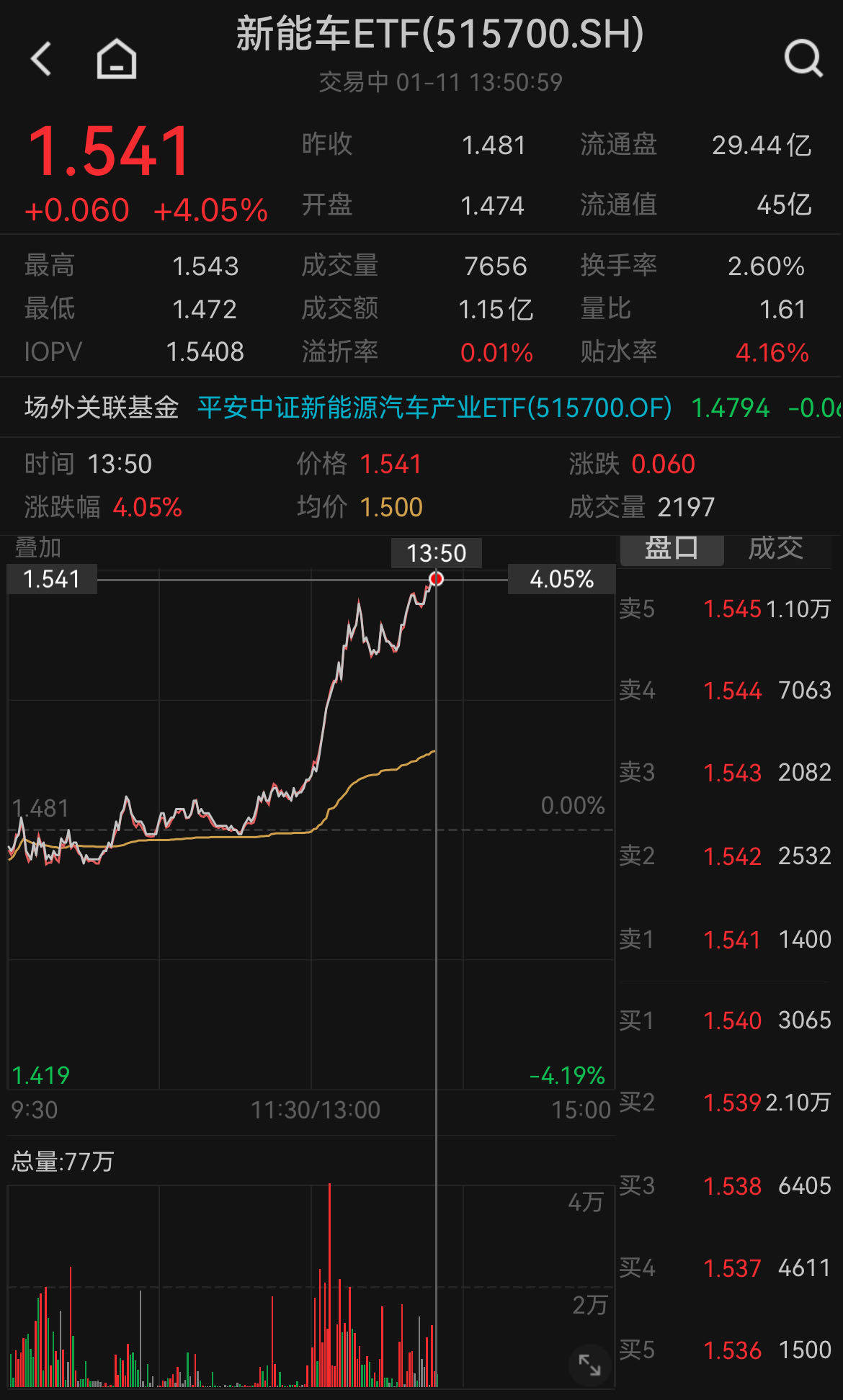Expand volume chart using diagonal arrows icon
Viewport: 843px width, 1400px height.
pos(591,1363)
